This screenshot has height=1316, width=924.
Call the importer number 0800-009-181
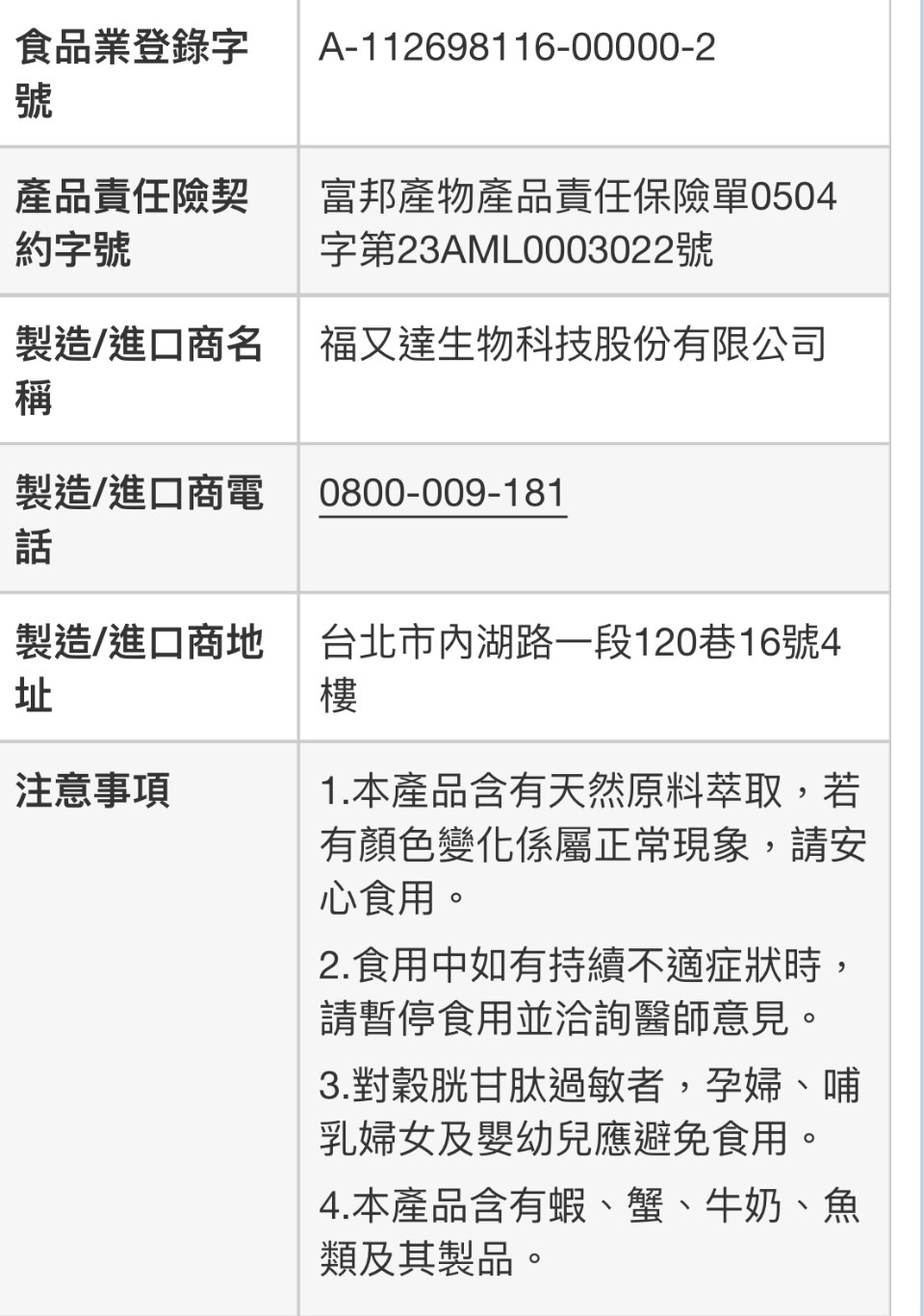click(443, 494)
